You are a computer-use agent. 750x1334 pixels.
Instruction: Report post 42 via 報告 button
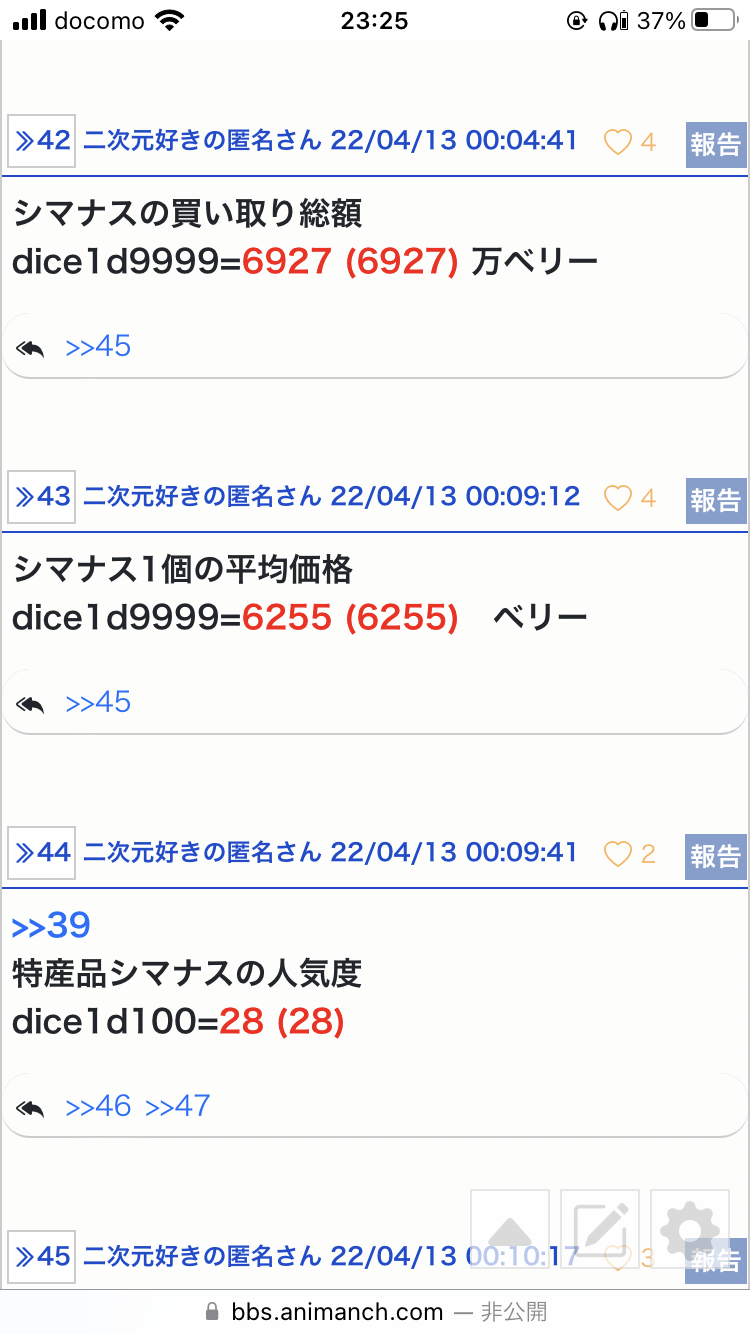(716, 145)
